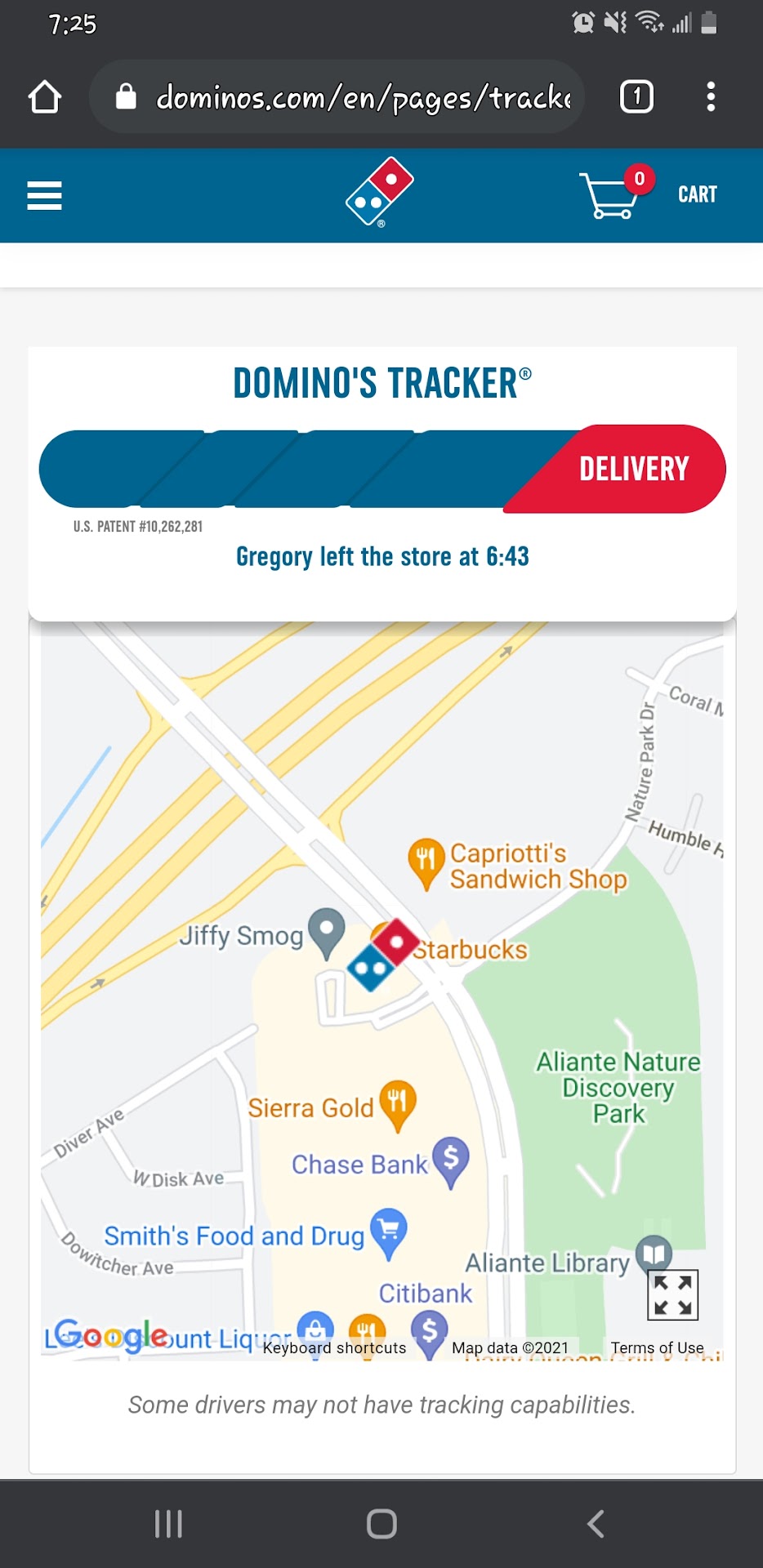Open the Domino's hamburger menu

tap(45, 196)
